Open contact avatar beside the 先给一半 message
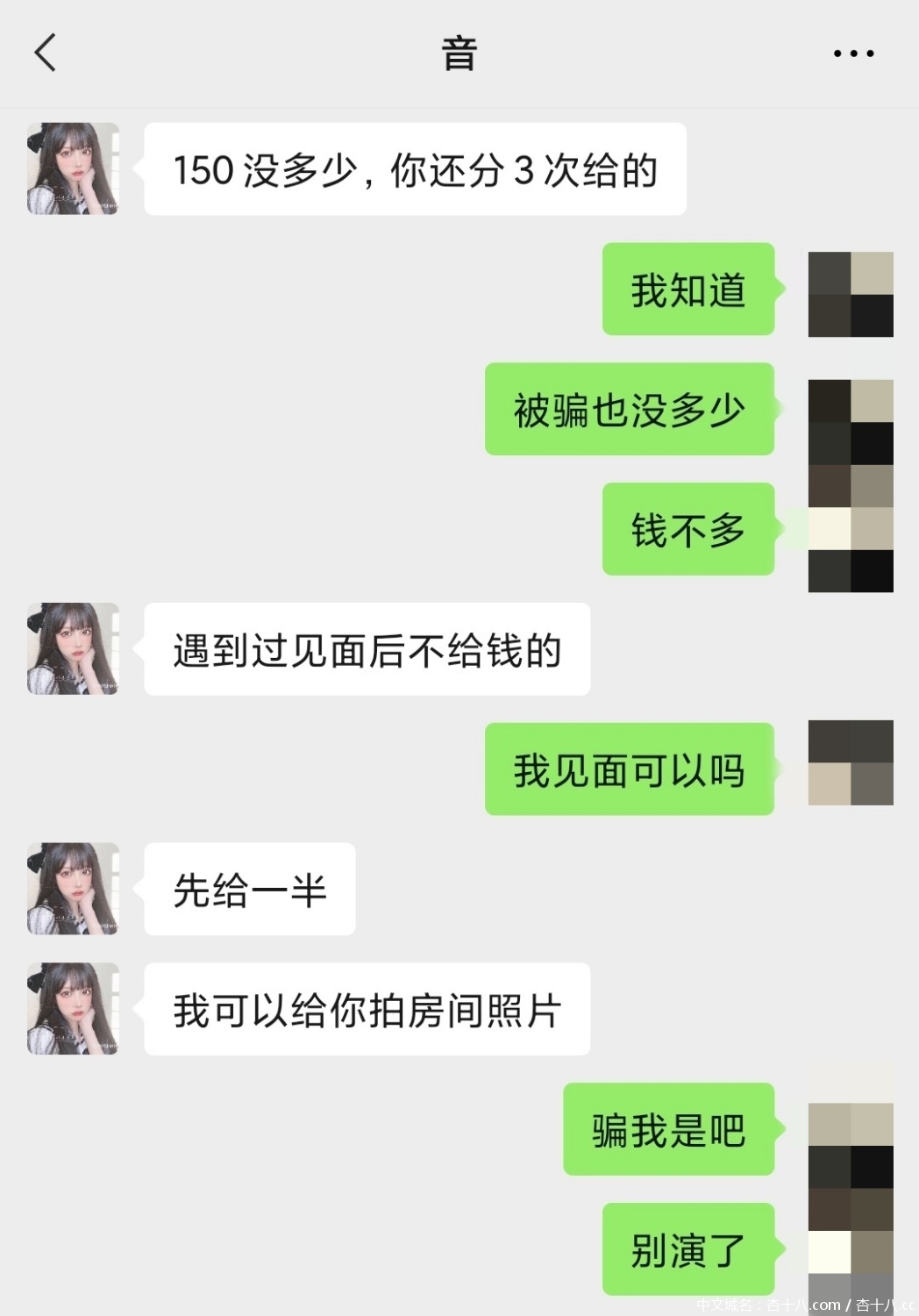 coord(73,889)
